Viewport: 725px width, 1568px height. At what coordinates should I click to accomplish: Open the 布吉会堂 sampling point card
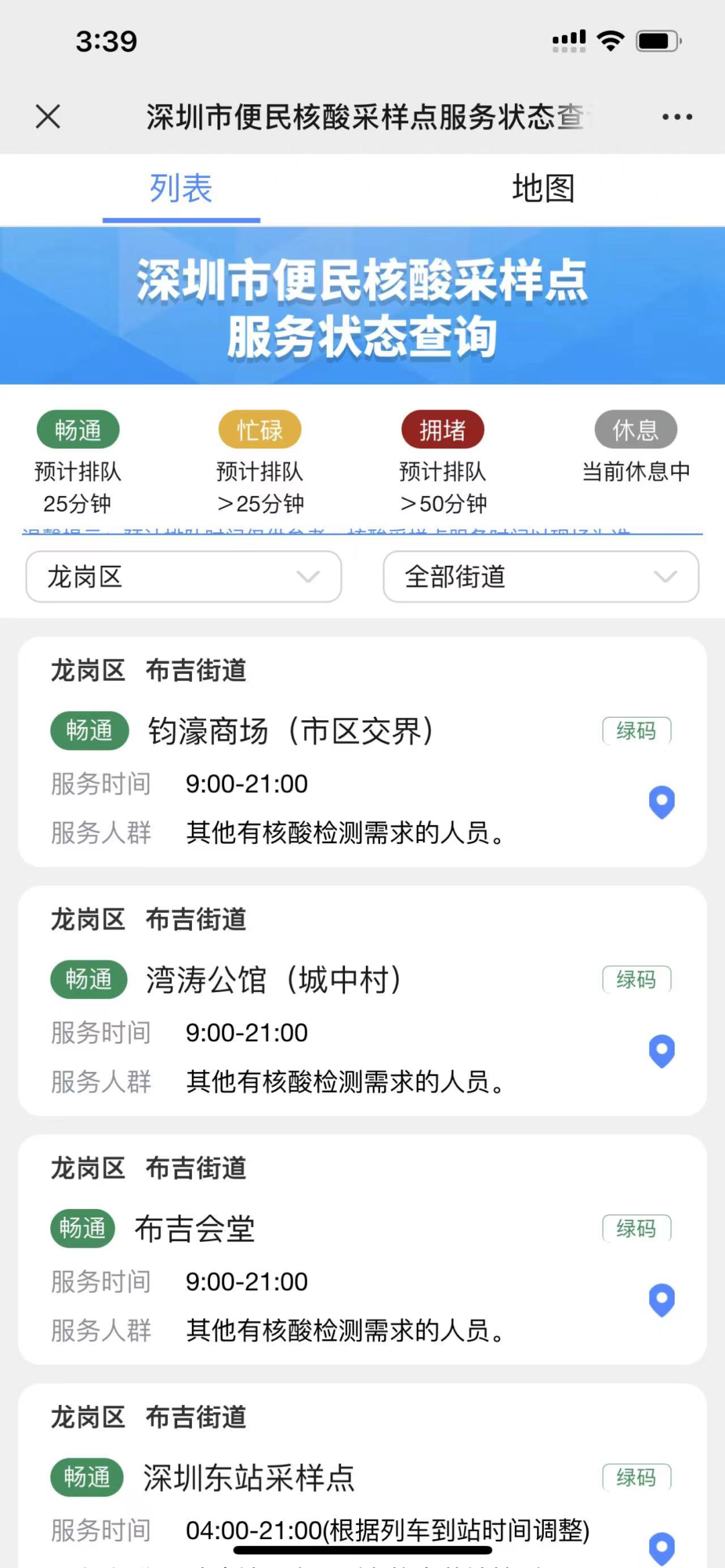click(362, 1250)
